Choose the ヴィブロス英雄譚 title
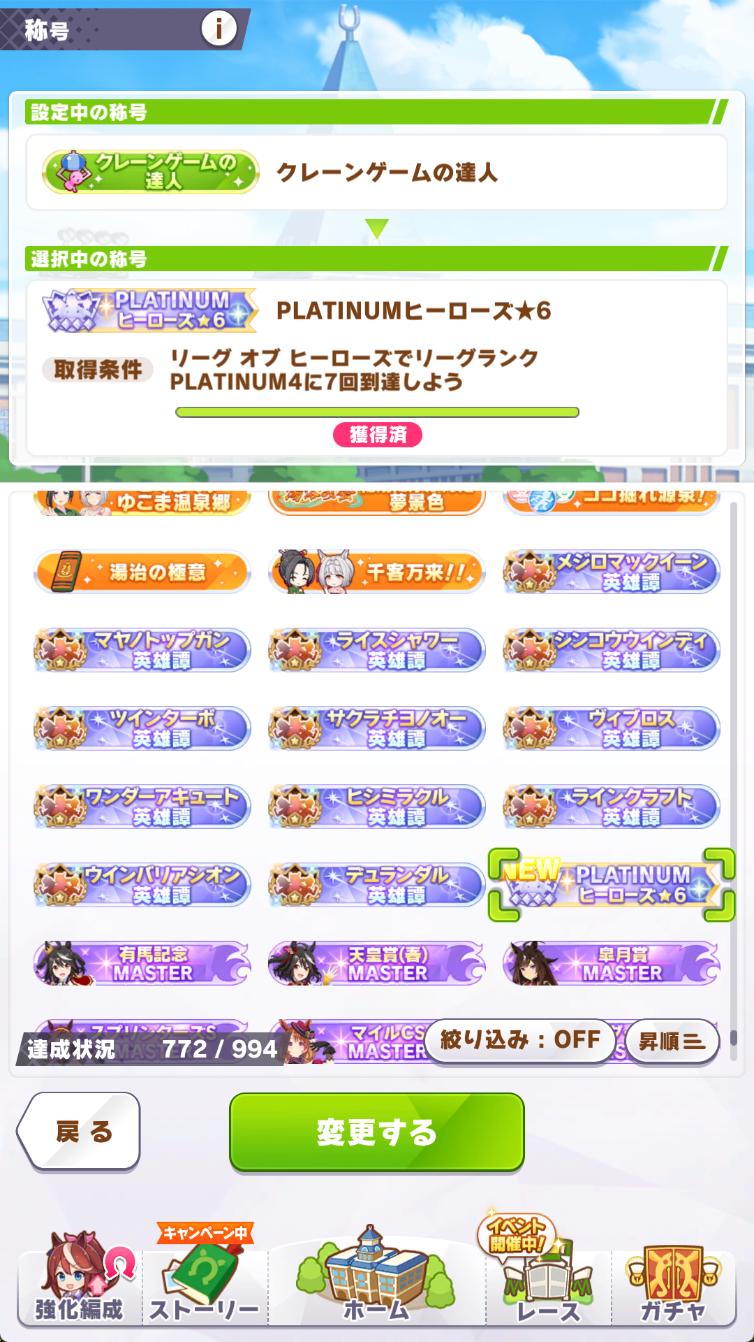This screenshot has height=1342, width=754. [611, 728]
